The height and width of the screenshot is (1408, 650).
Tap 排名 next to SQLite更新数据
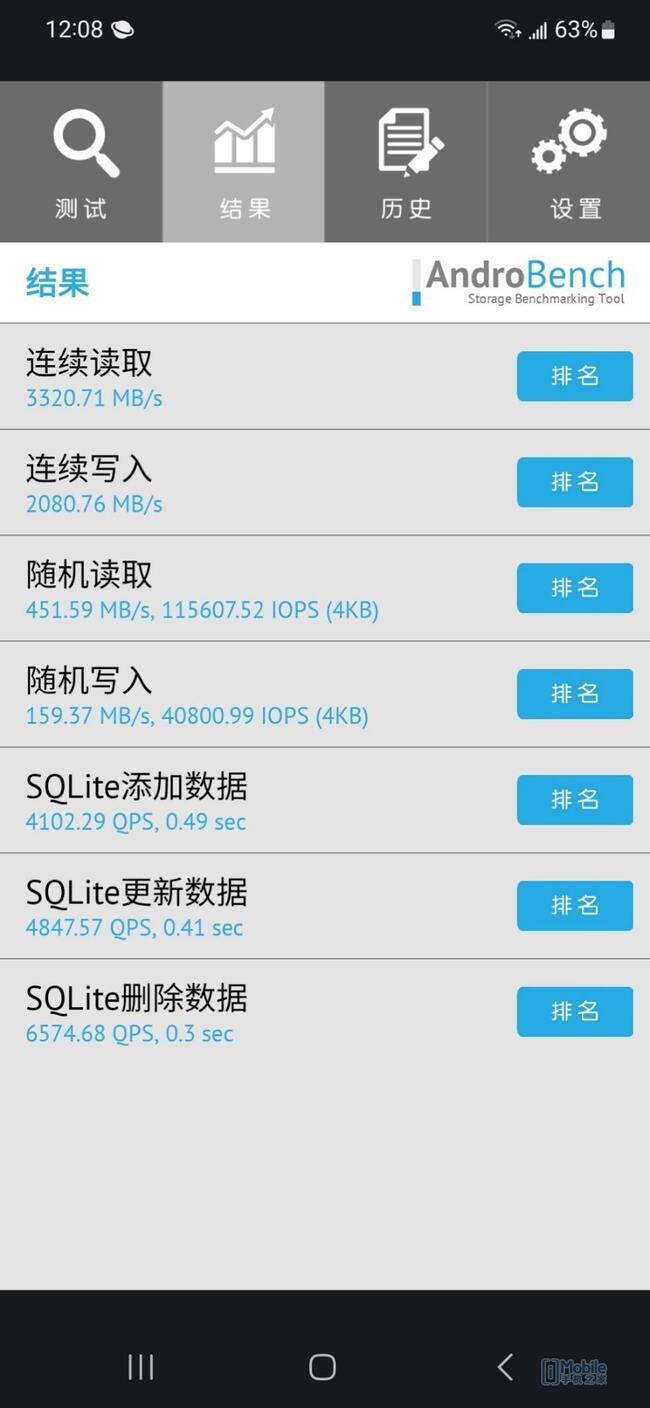point(574,906)
